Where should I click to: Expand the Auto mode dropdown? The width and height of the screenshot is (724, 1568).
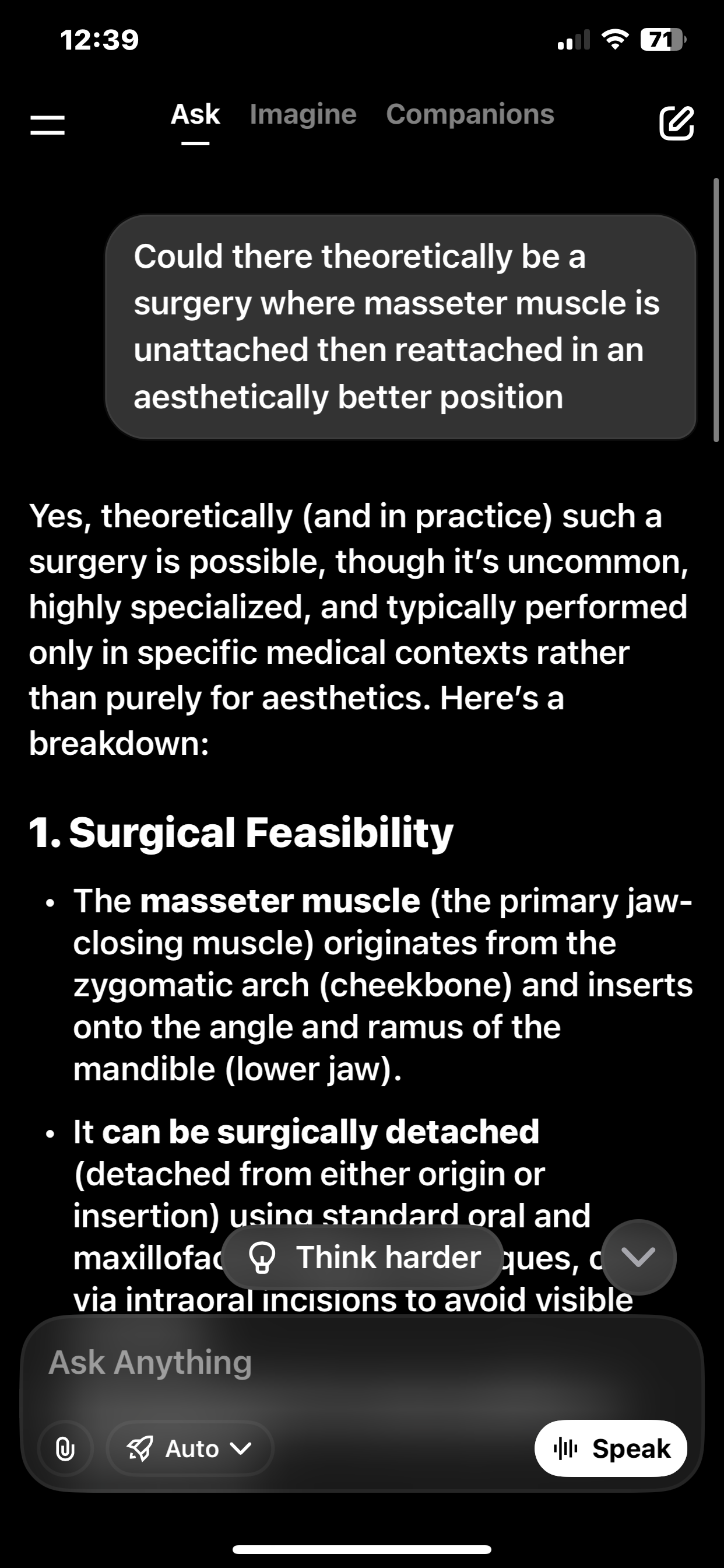[190, 1448]
